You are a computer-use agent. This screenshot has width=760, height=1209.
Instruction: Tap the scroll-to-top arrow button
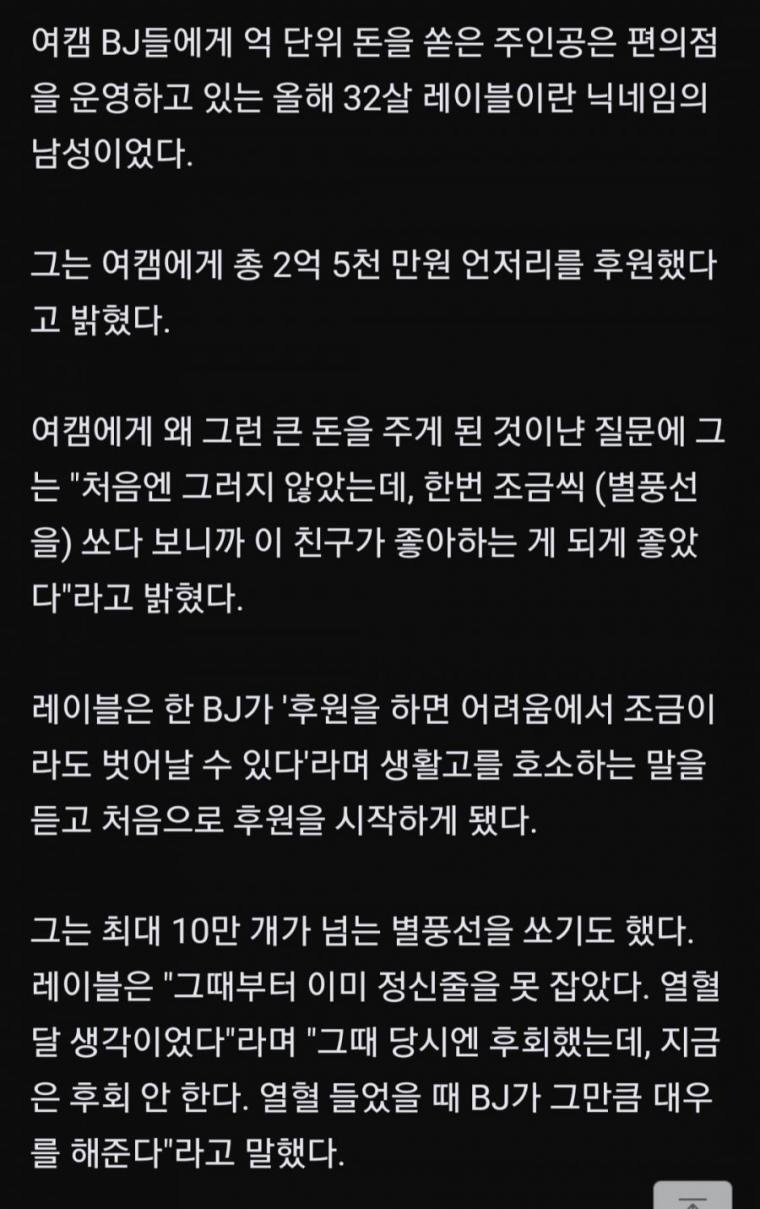coord(692,1195)
